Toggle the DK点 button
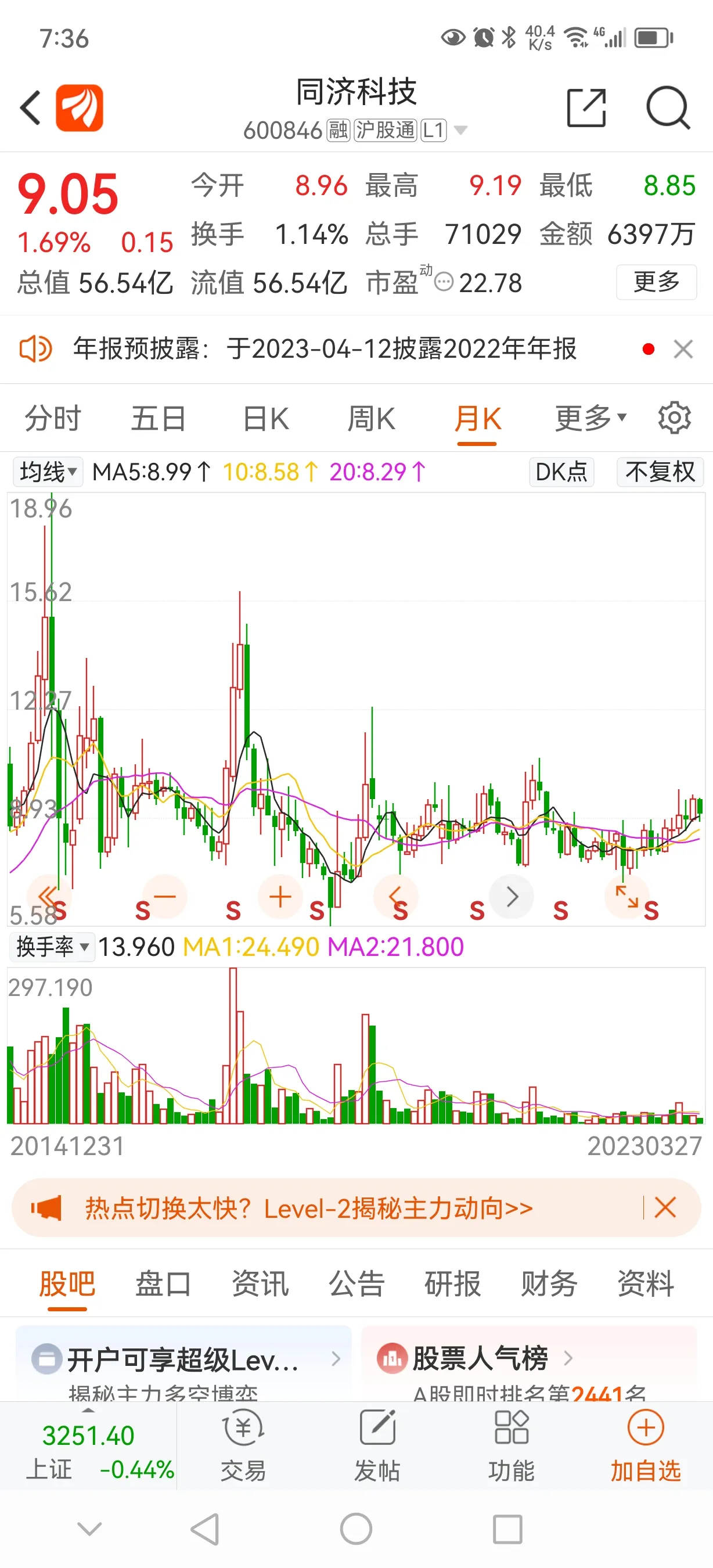This screenshot has height=1568, width=713. point(561,472)
